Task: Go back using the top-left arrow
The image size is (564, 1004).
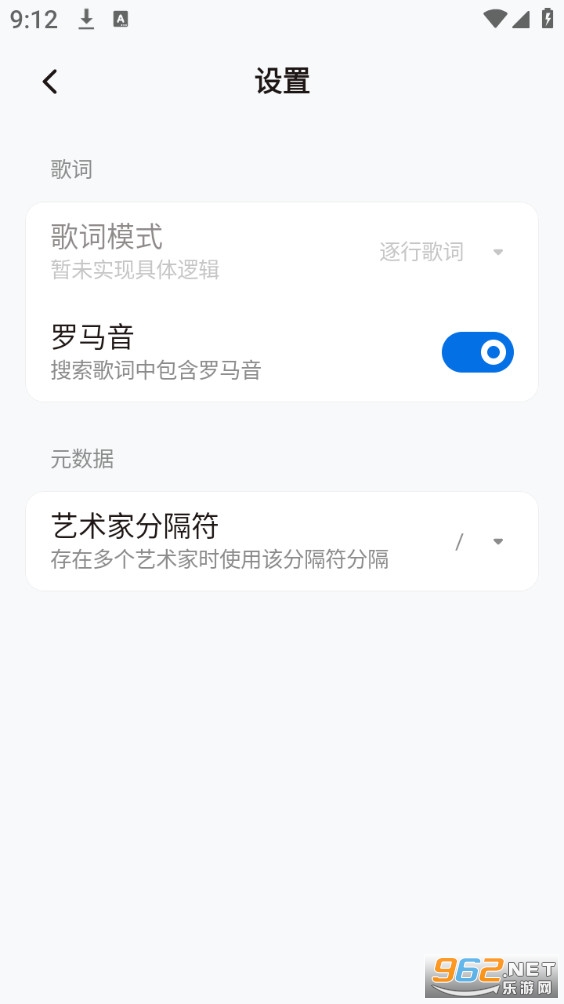Action: (50, 81)
